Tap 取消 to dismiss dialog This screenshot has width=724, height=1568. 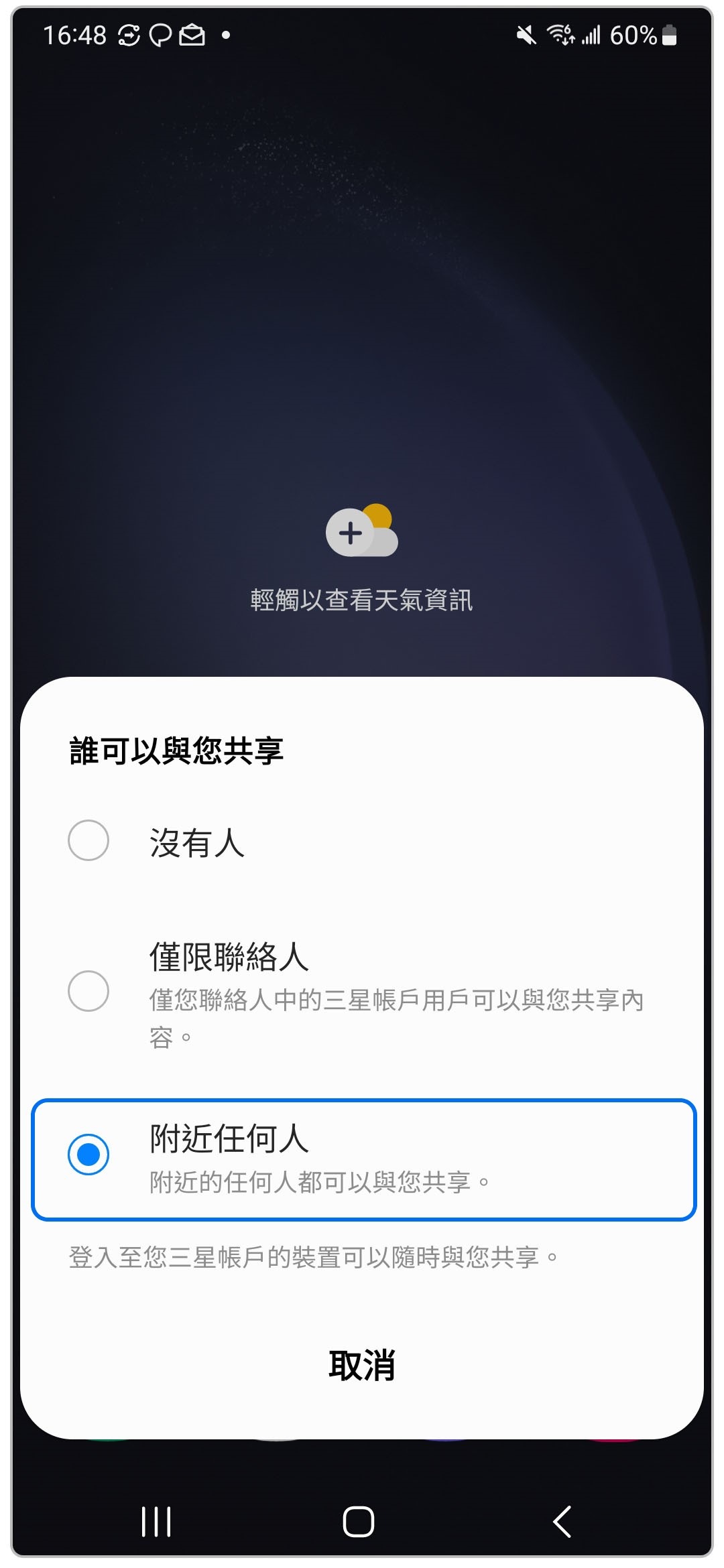coord(362,1364)
